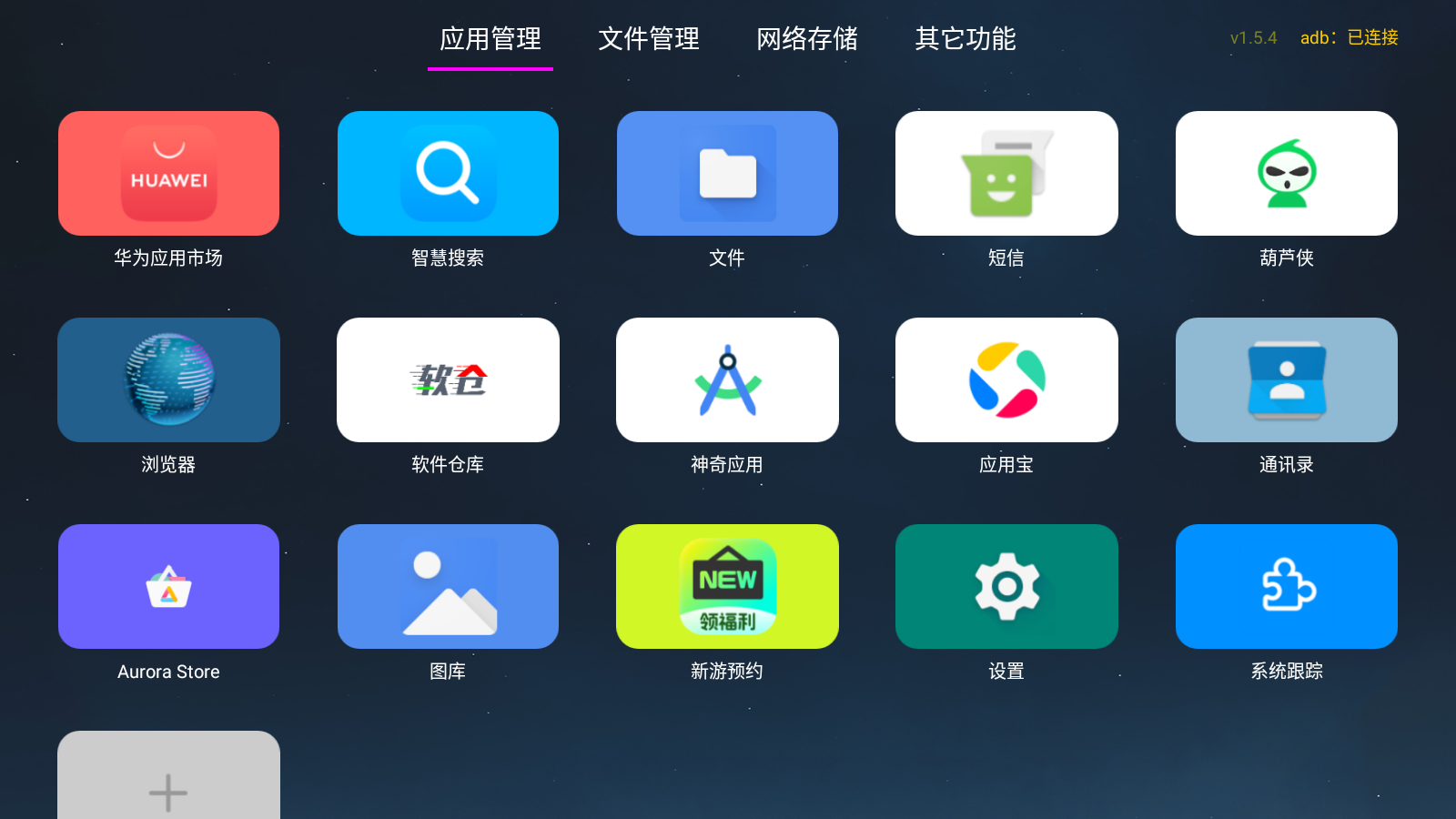Open 葫芦侠 app

[1286, 174]
